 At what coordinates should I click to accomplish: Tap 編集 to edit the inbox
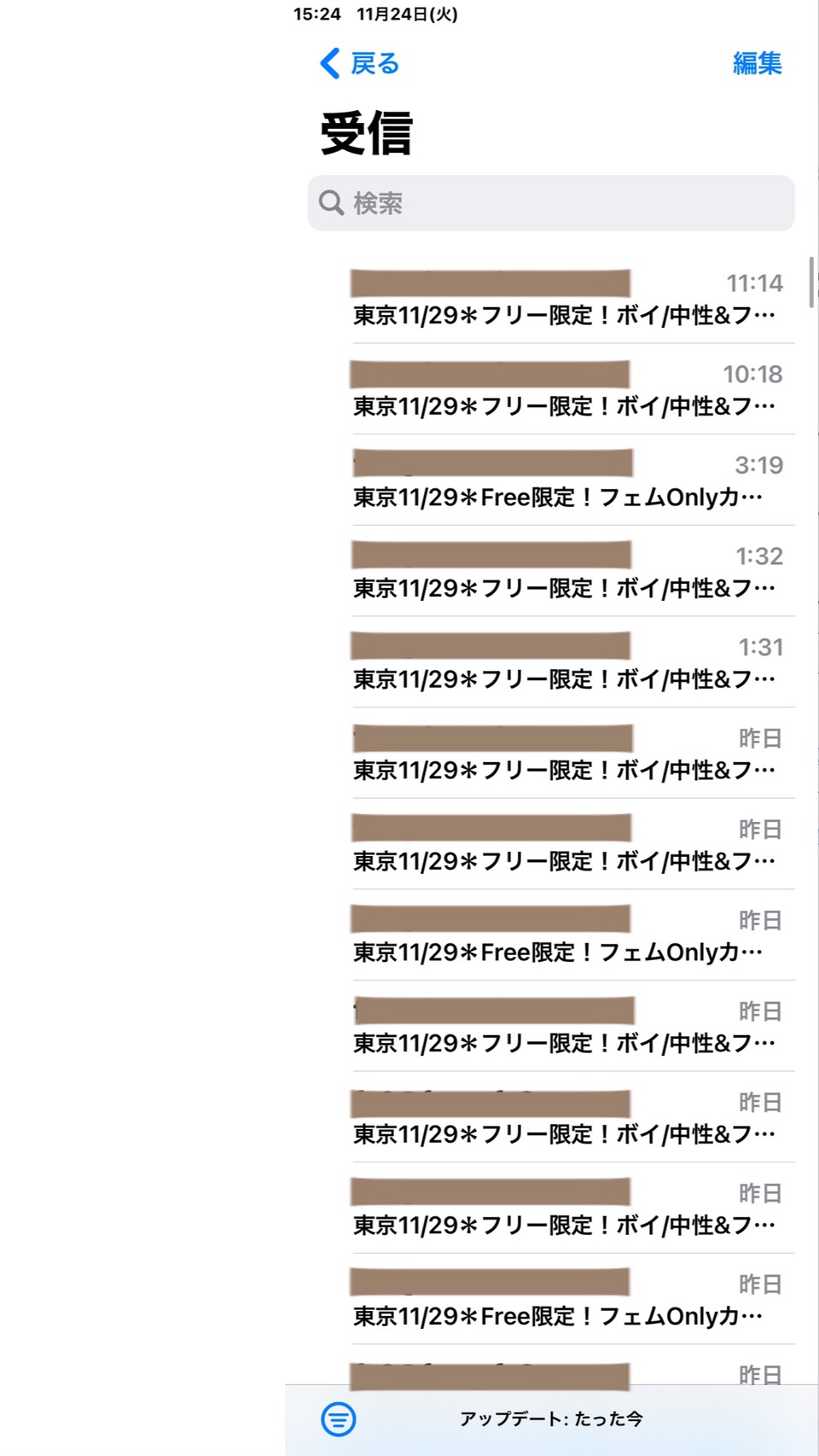click(757, 63)
